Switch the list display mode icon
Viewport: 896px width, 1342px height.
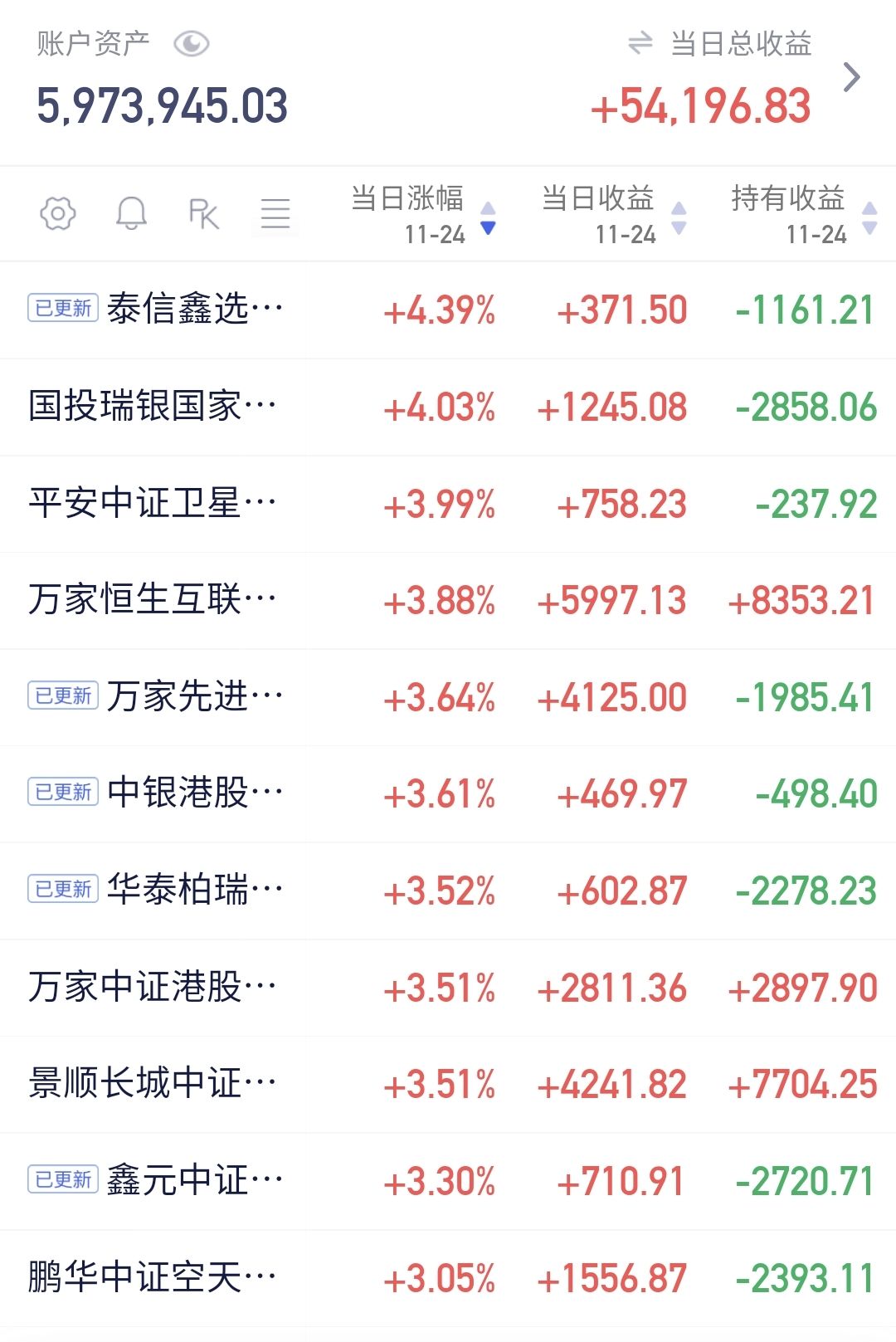click(x=275, y=214)
